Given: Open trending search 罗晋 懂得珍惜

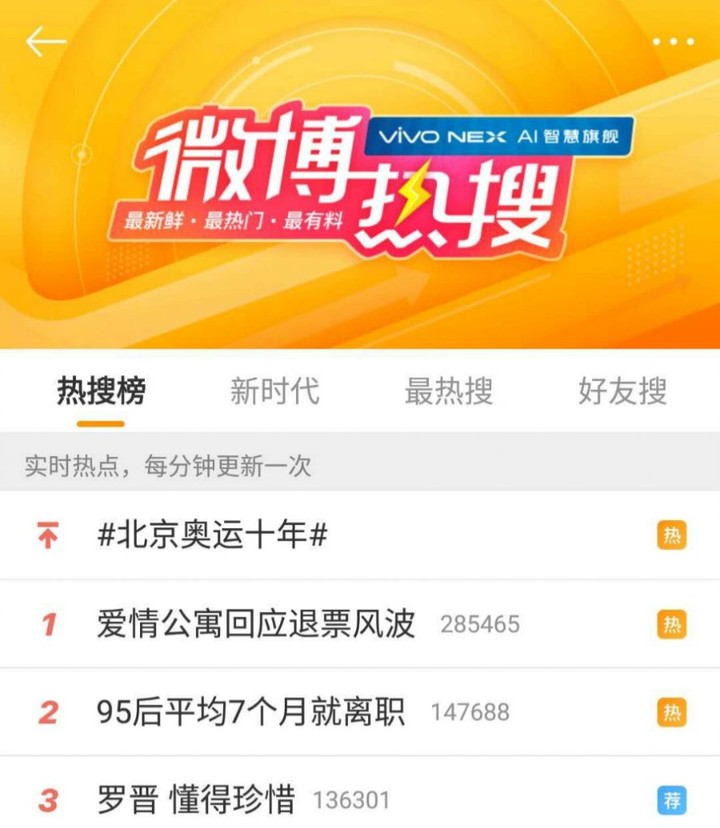Looking at the screenshot, I should click(196, 800).
